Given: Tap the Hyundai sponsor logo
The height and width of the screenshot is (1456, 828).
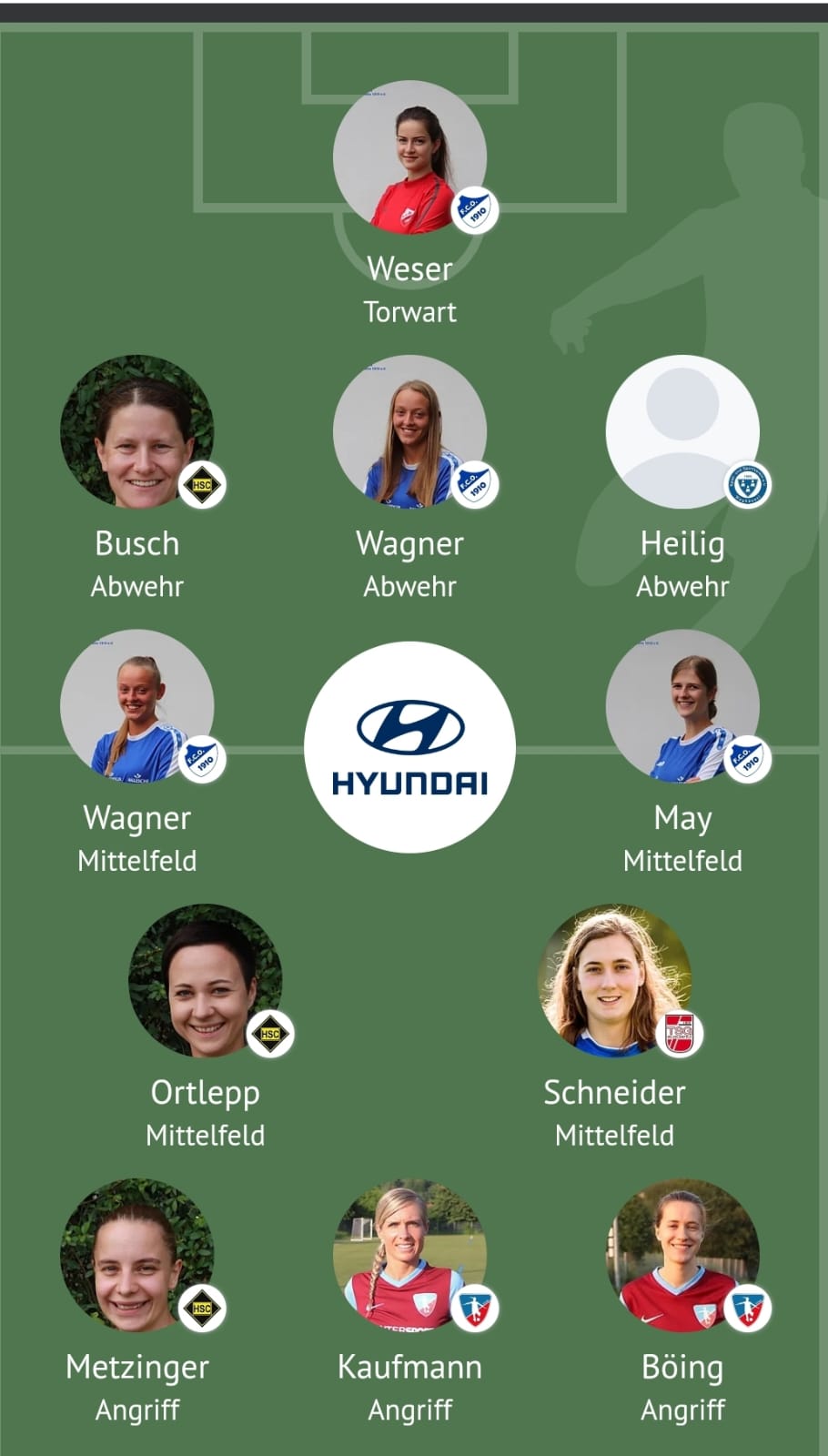Looking at the screenshot, I should point(409,747).
